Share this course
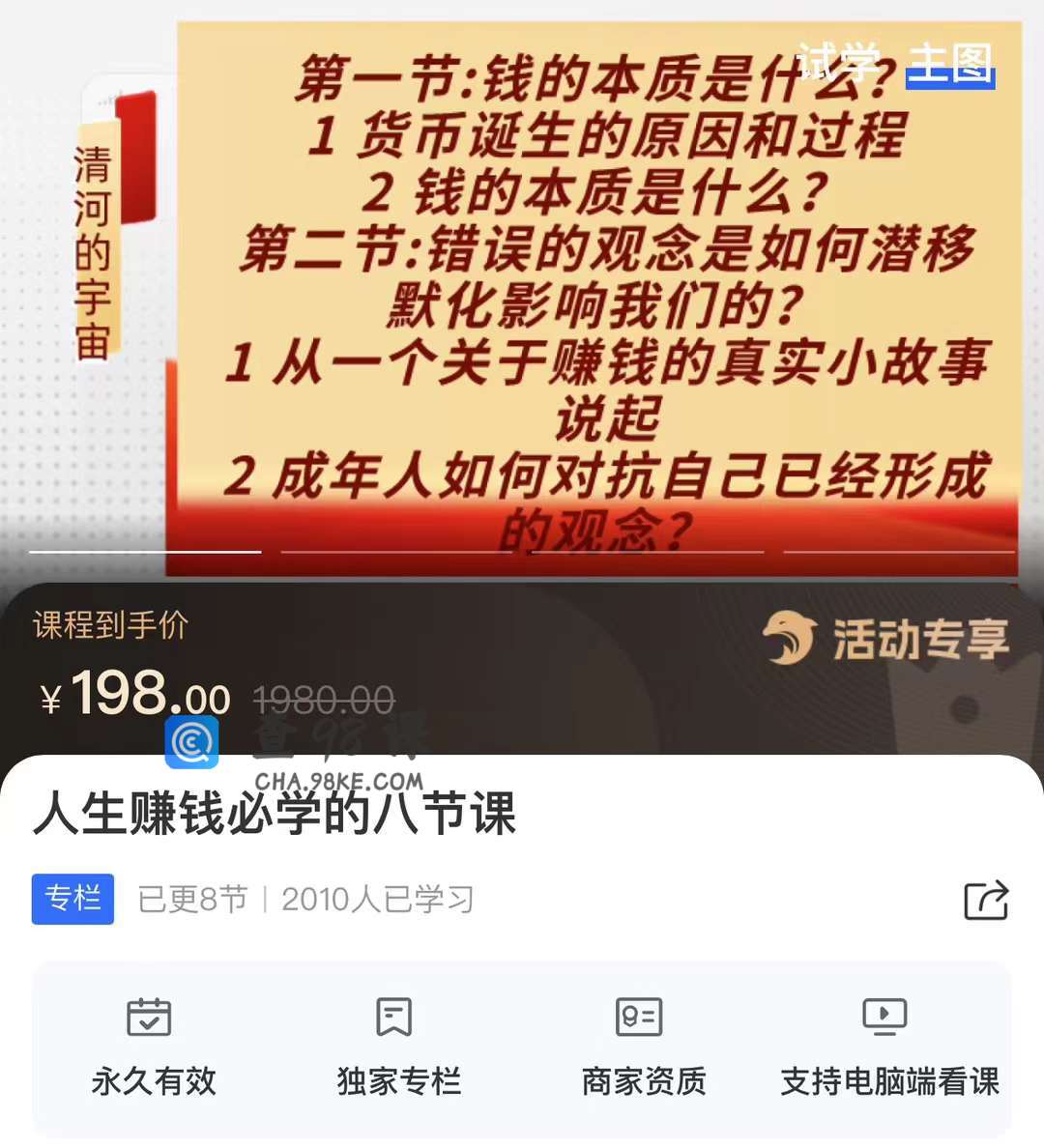The image size is (1044, 1148). 986,900
